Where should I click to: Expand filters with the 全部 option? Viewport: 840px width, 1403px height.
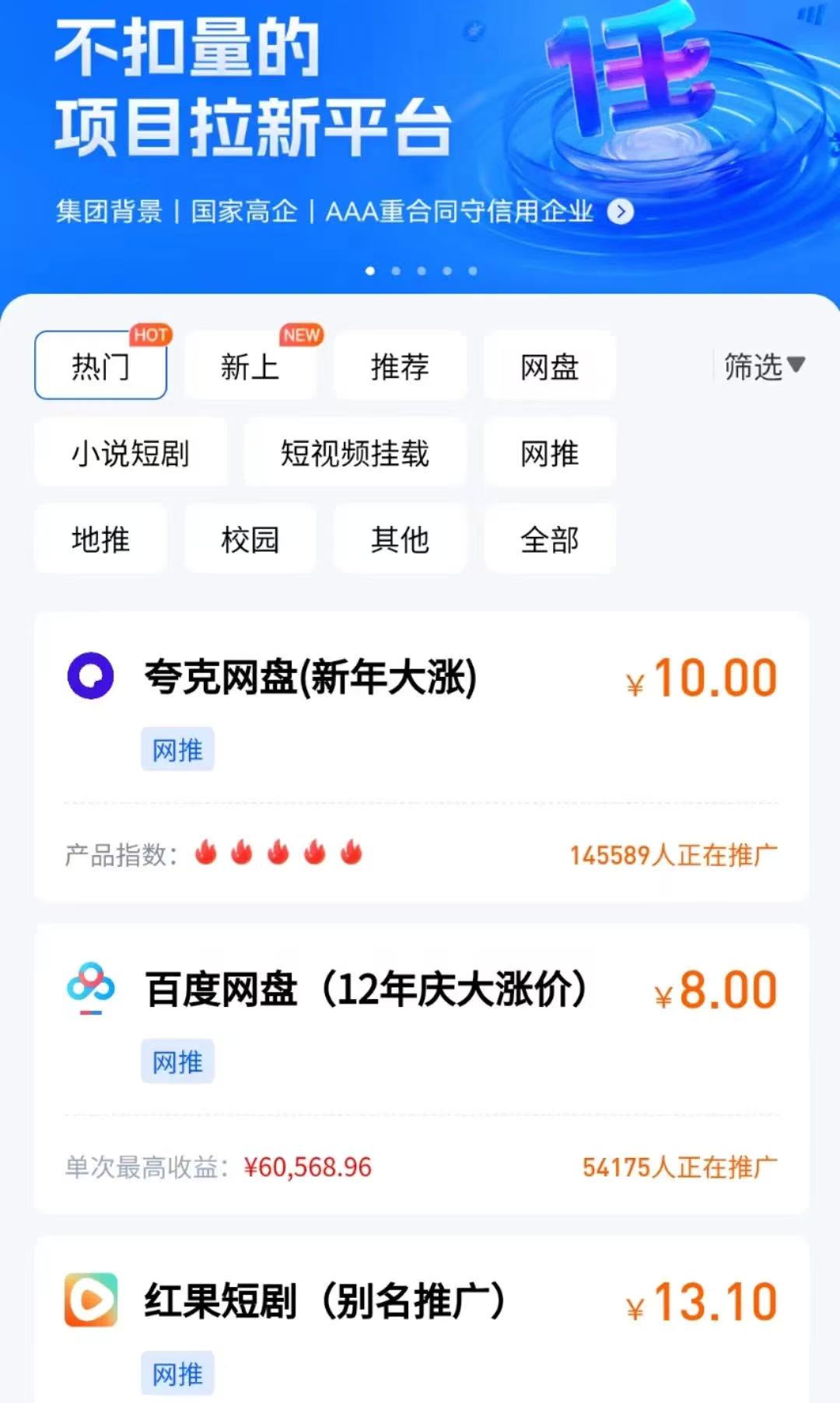tap(549, 539)
